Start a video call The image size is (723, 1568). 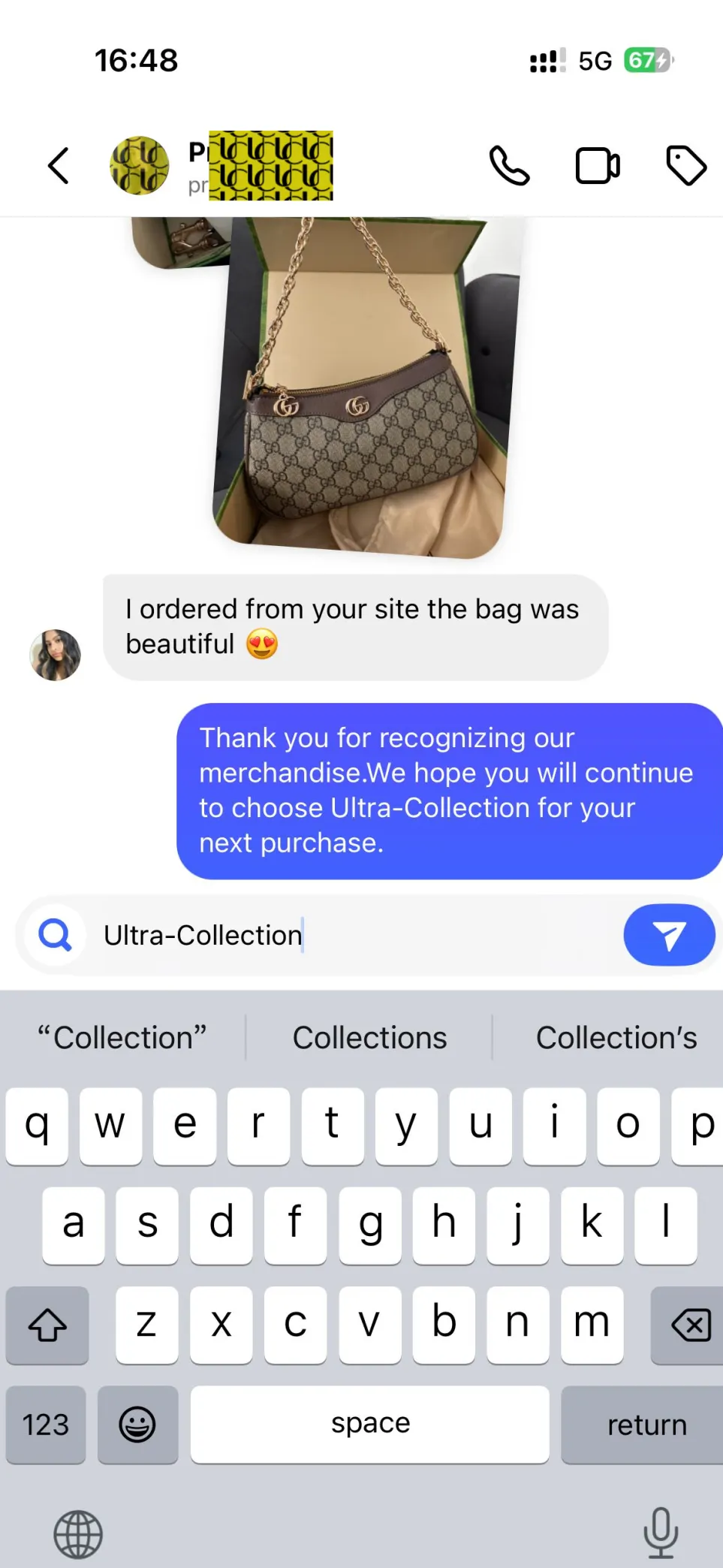[x=598, y=166]
